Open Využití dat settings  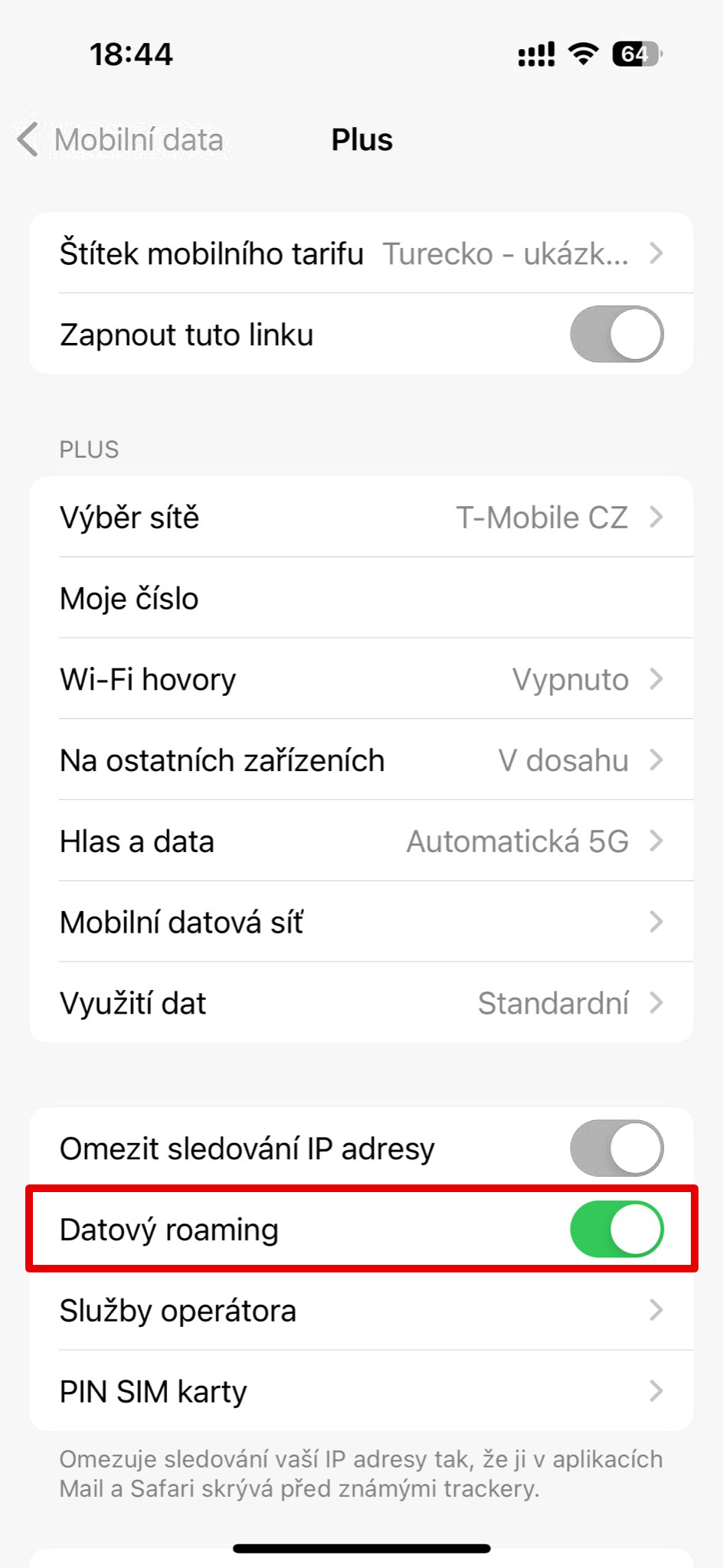point(361,1004)
